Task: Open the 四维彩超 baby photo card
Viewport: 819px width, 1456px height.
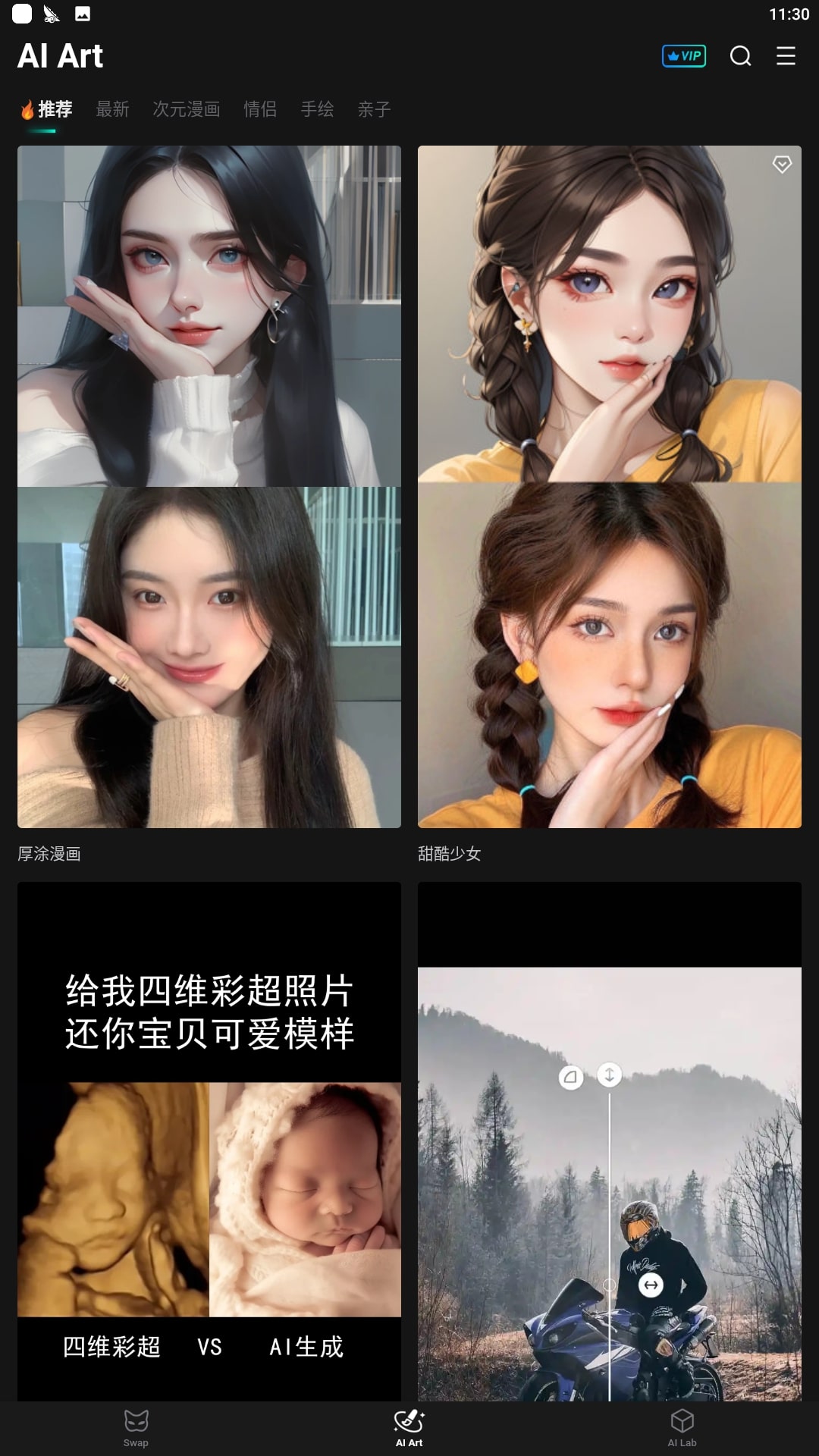Action: tap(209, 1140)
